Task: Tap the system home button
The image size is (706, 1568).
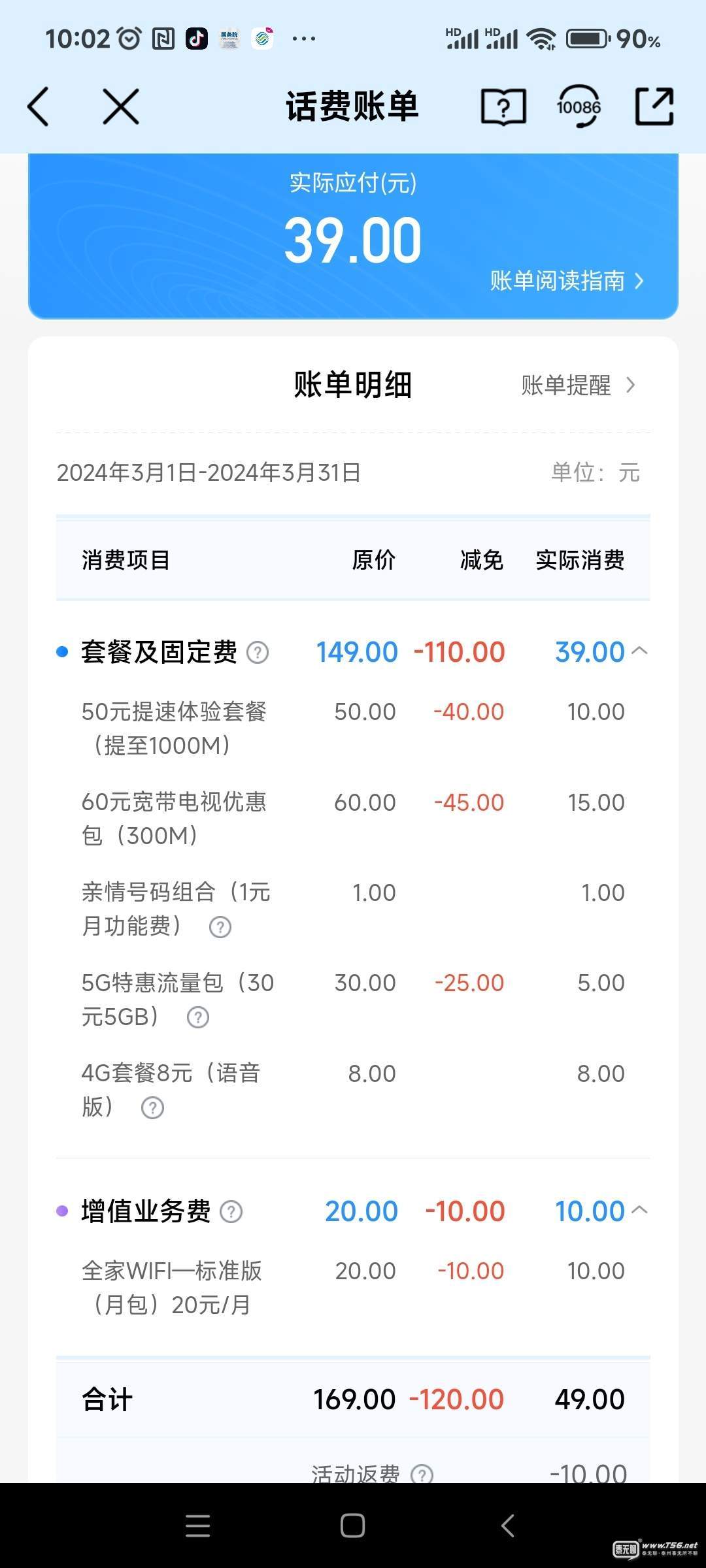Action: coord(352,1526)
